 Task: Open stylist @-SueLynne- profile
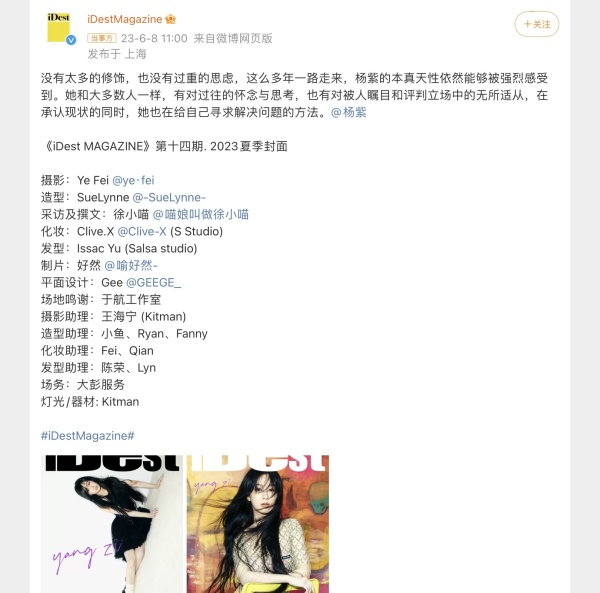click(169, 197)
